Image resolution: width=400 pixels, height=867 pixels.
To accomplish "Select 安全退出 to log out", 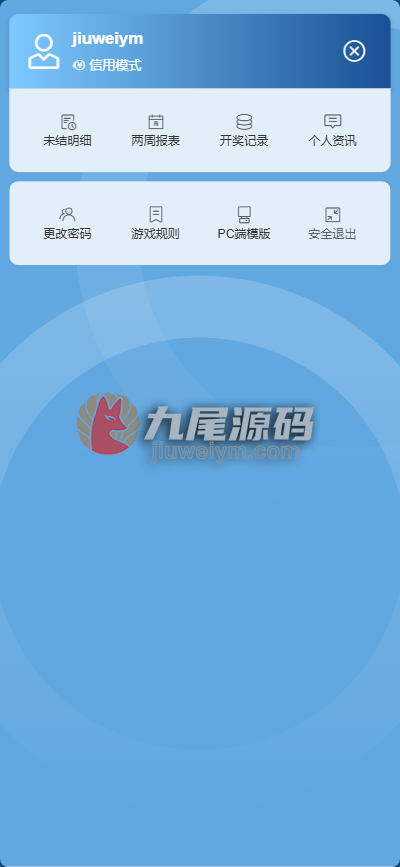I will [x=333, y=223].
